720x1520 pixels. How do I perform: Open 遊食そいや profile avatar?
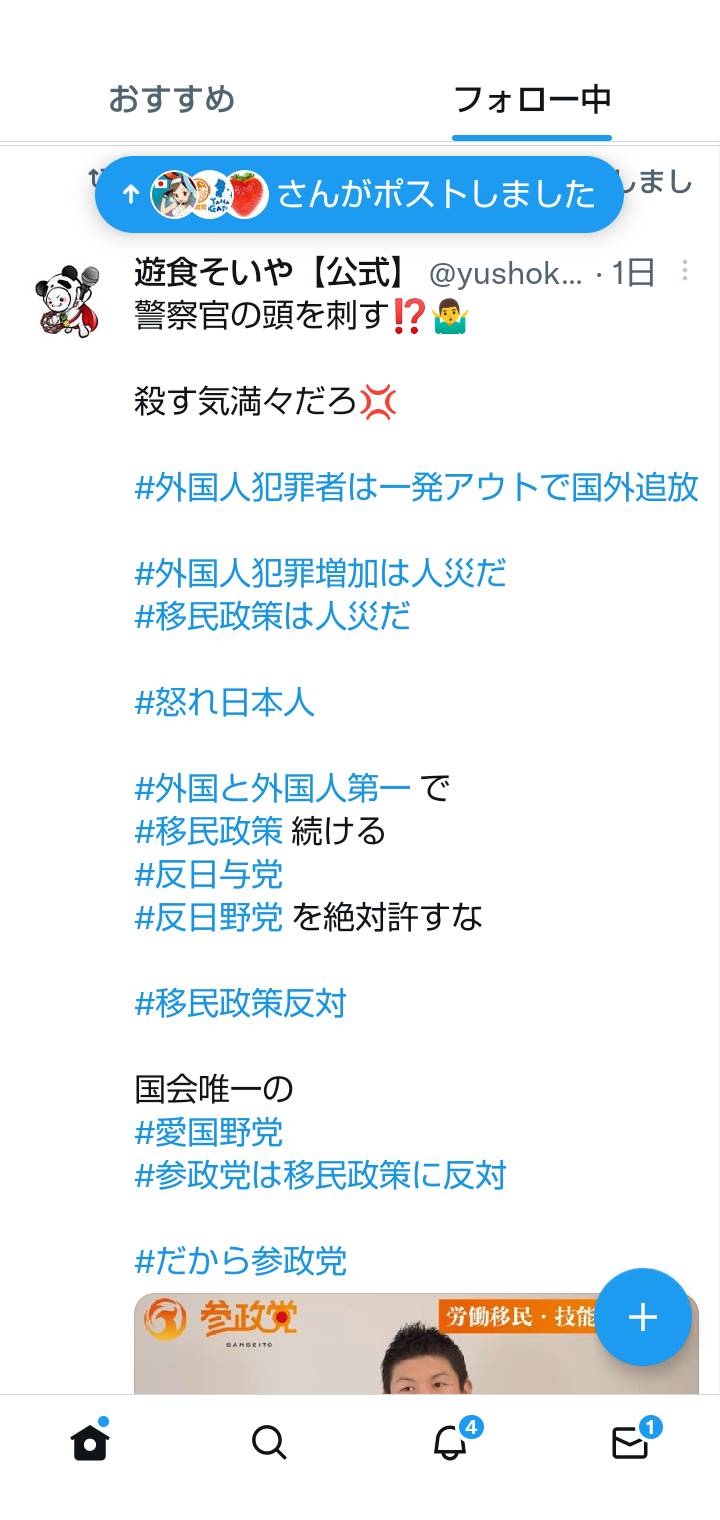[68, 299]
